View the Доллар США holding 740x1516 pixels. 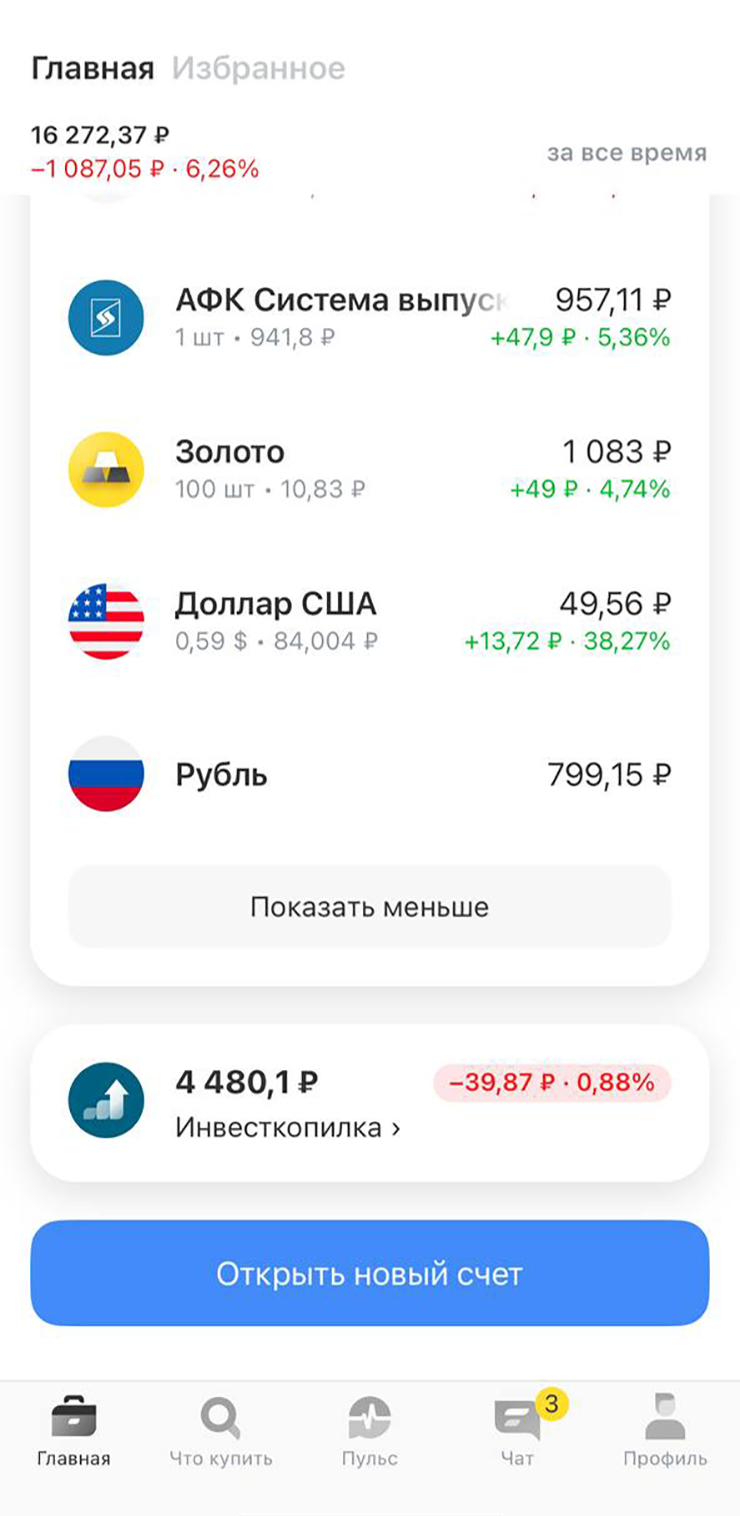[x=369, y=621]
